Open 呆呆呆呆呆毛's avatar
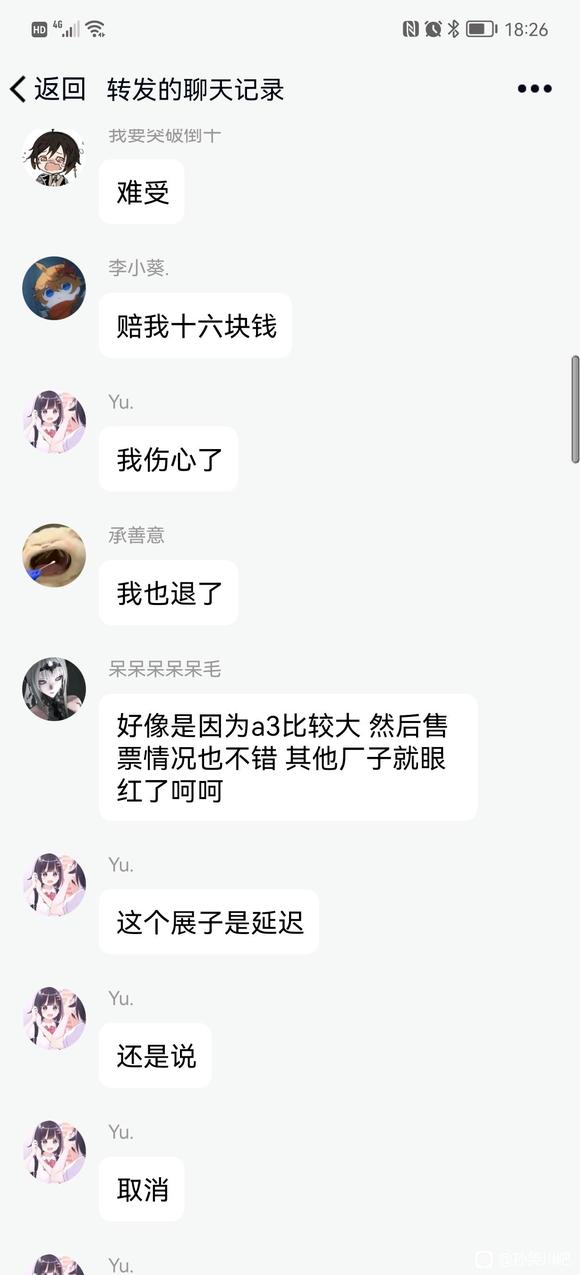 [x=54, y=689]
